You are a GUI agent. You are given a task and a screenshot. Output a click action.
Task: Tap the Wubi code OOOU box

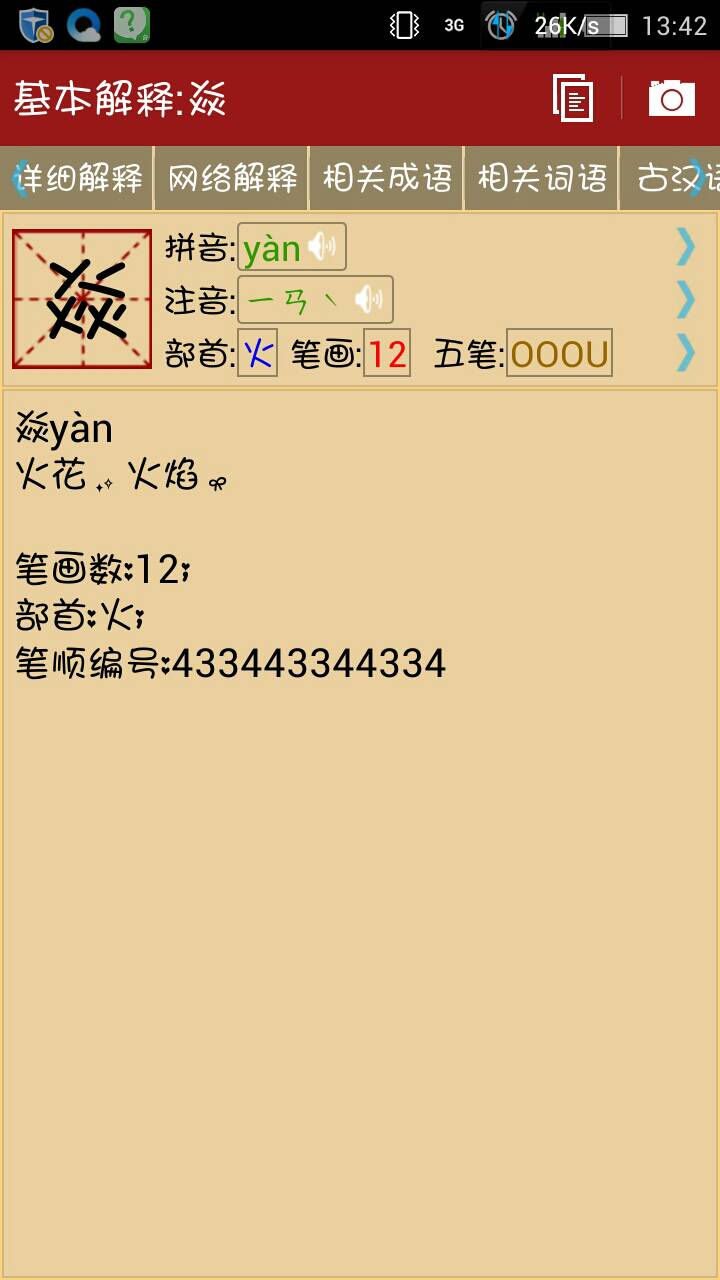(559, 354)
